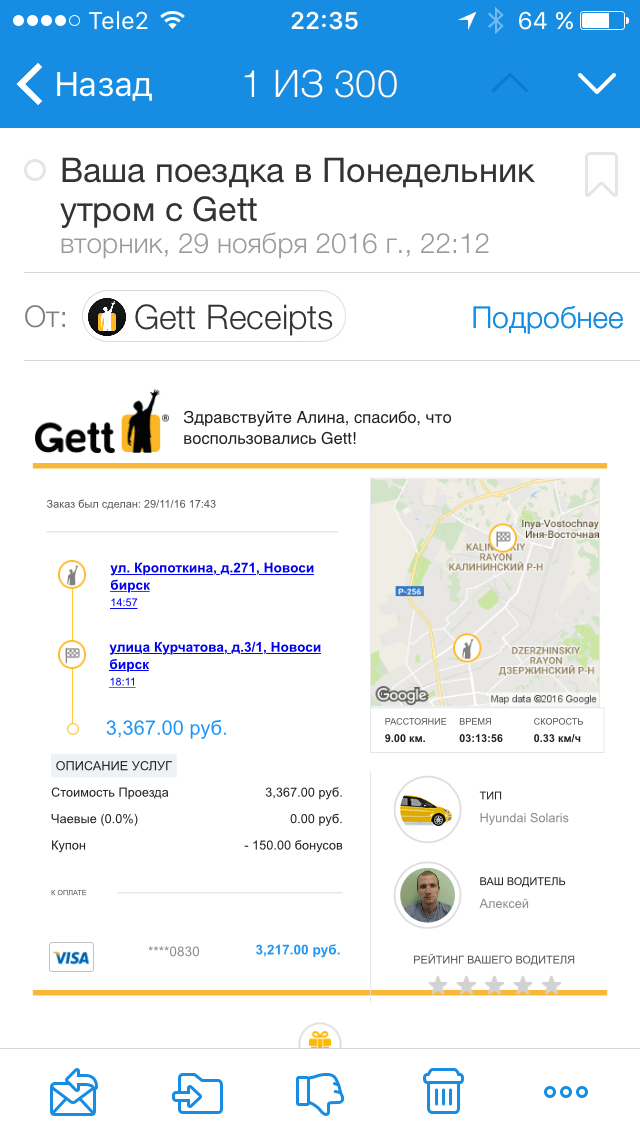
Task: Move the email to a folder
Action: click(x=197, y=1093)
